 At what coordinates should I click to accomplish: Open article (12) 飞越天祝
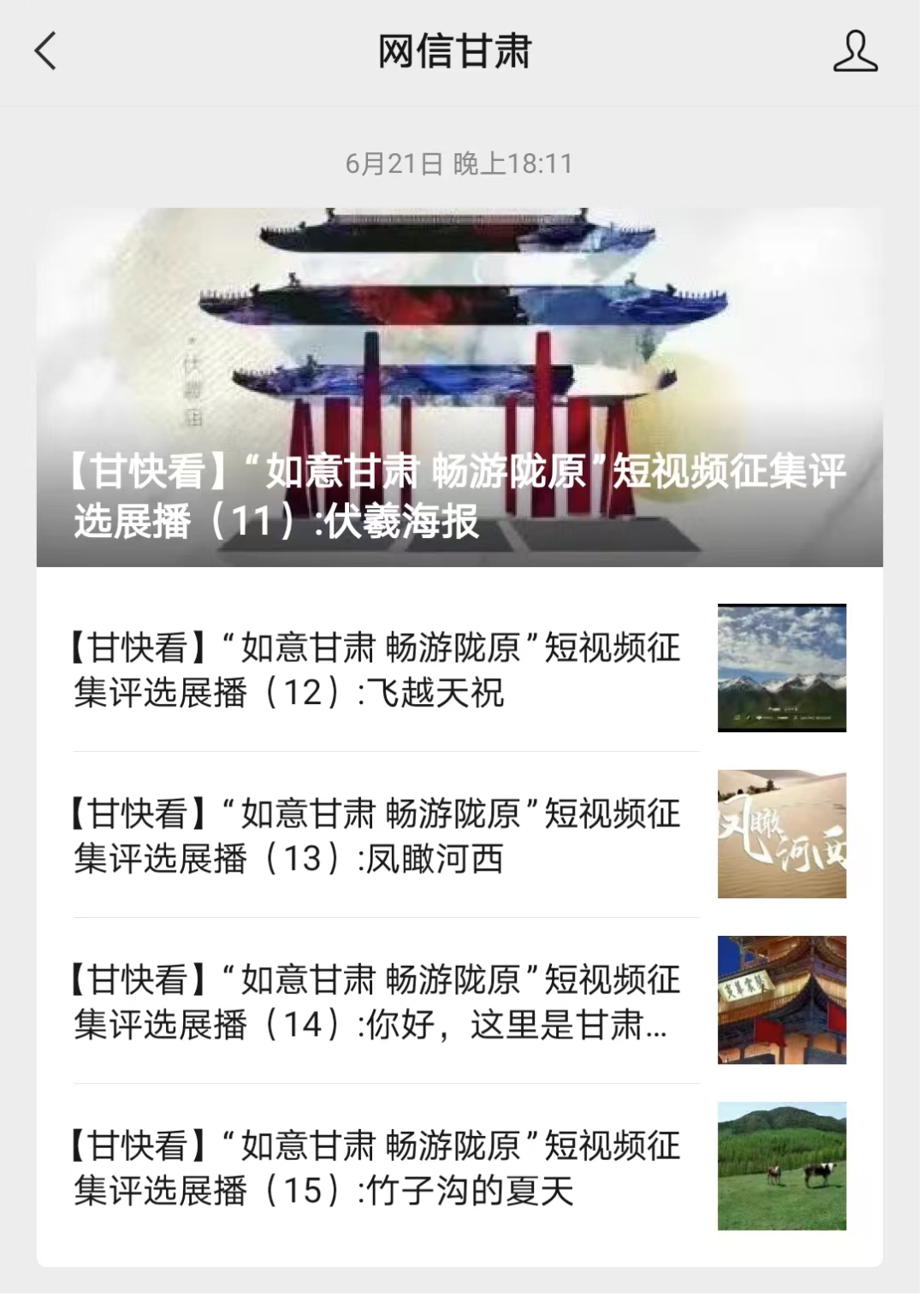click(376, 670)
